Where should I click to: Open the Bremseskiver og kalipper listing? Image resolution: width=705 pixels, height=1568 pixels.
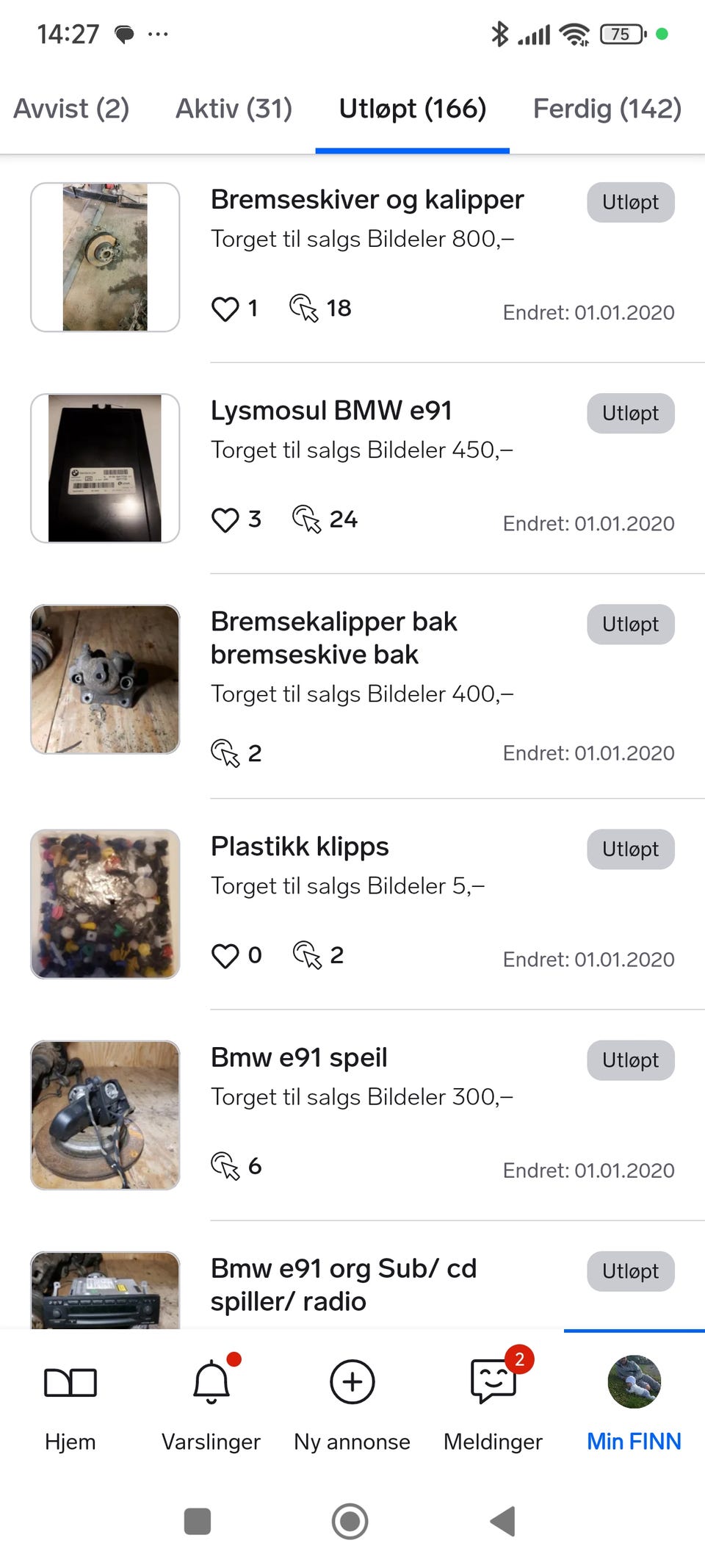click(367, 200)
